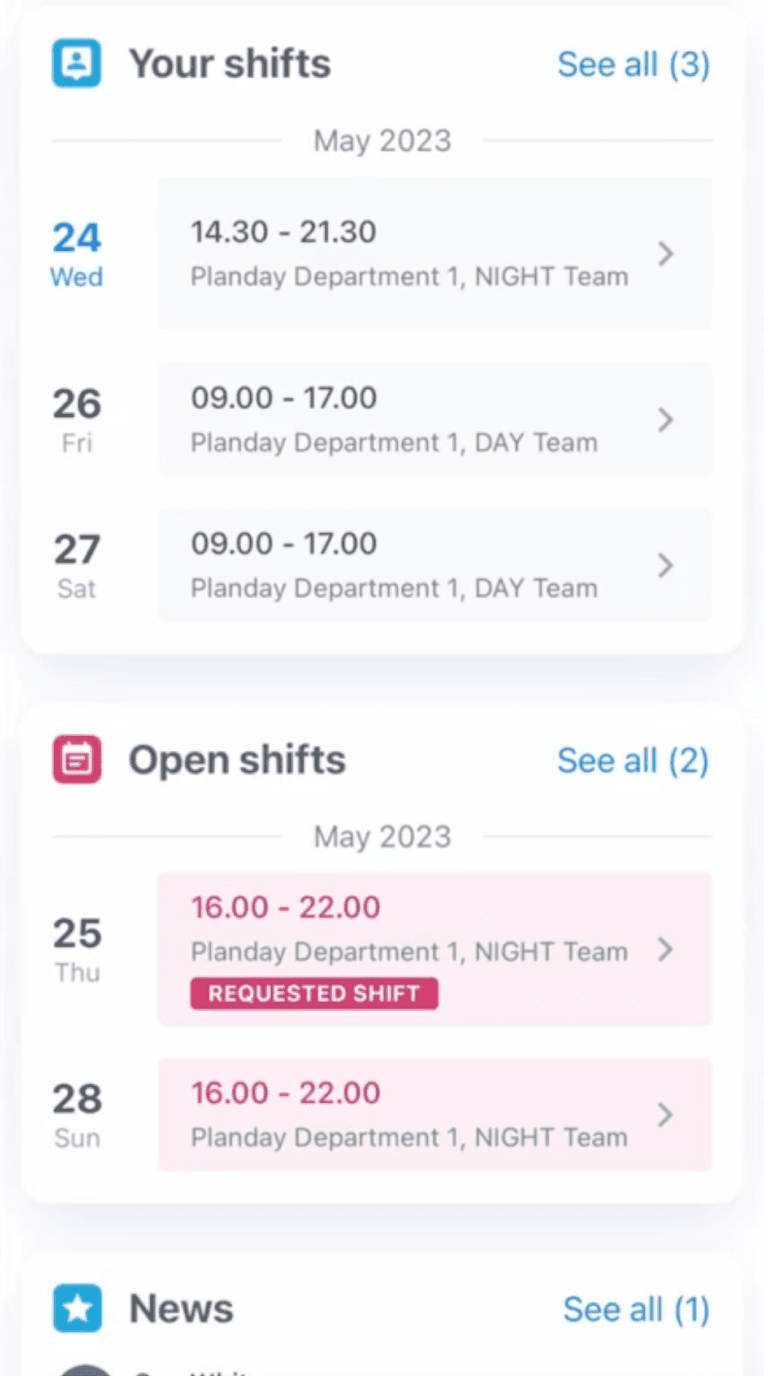764x1376 pixels.
Task: Open the Sunday 28 open shift
Action: click(435, 1115)
